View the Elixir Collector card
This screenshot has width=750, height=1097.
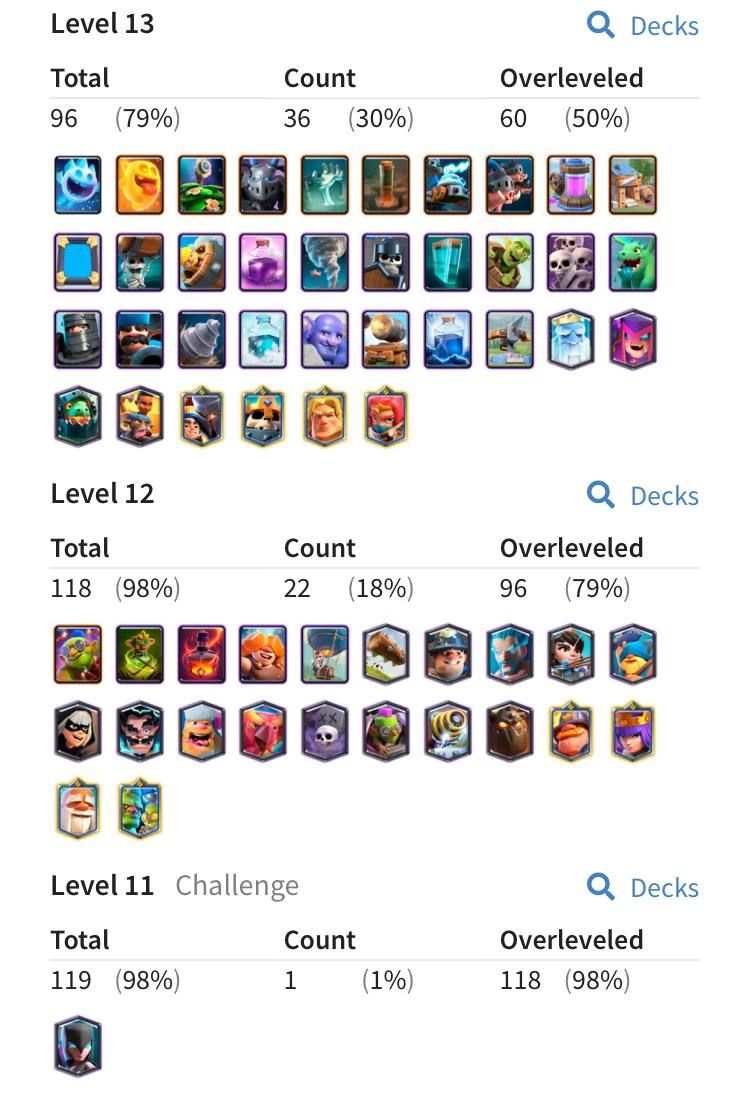click(x=571, y=186)
